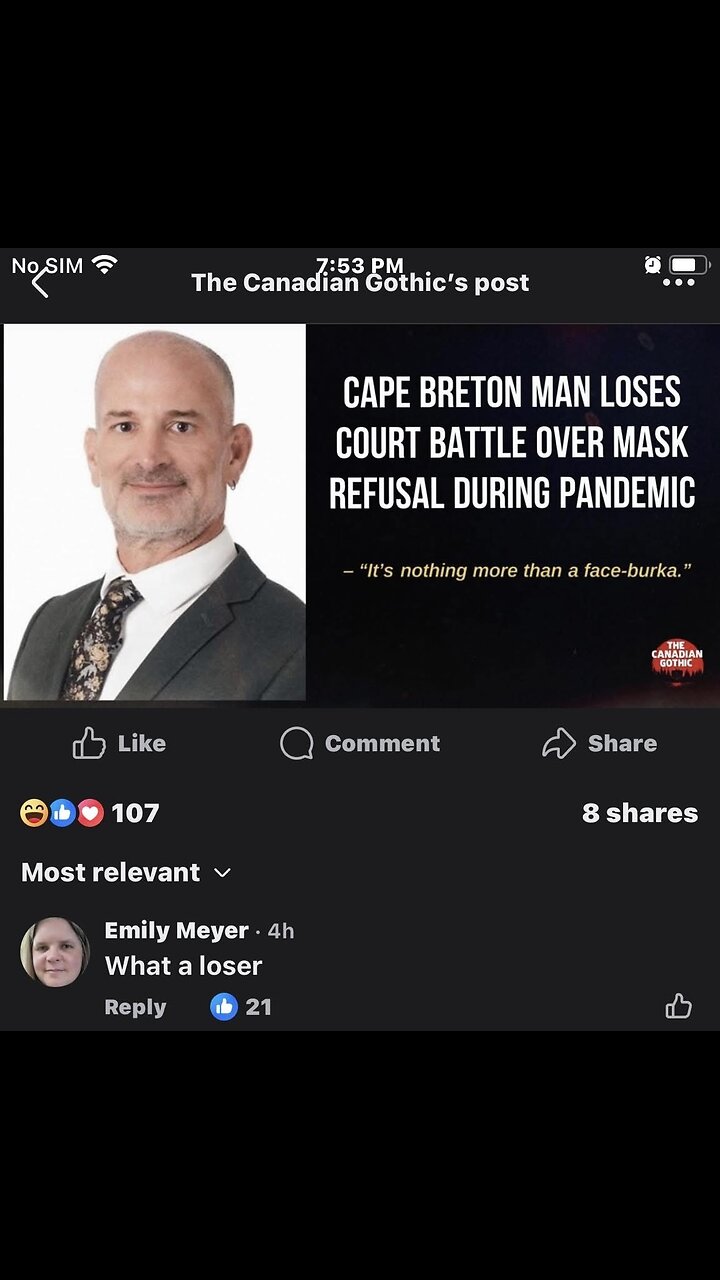
Task: Visit Emily Meyer's profile by her name
Action: tap(176, 930)
